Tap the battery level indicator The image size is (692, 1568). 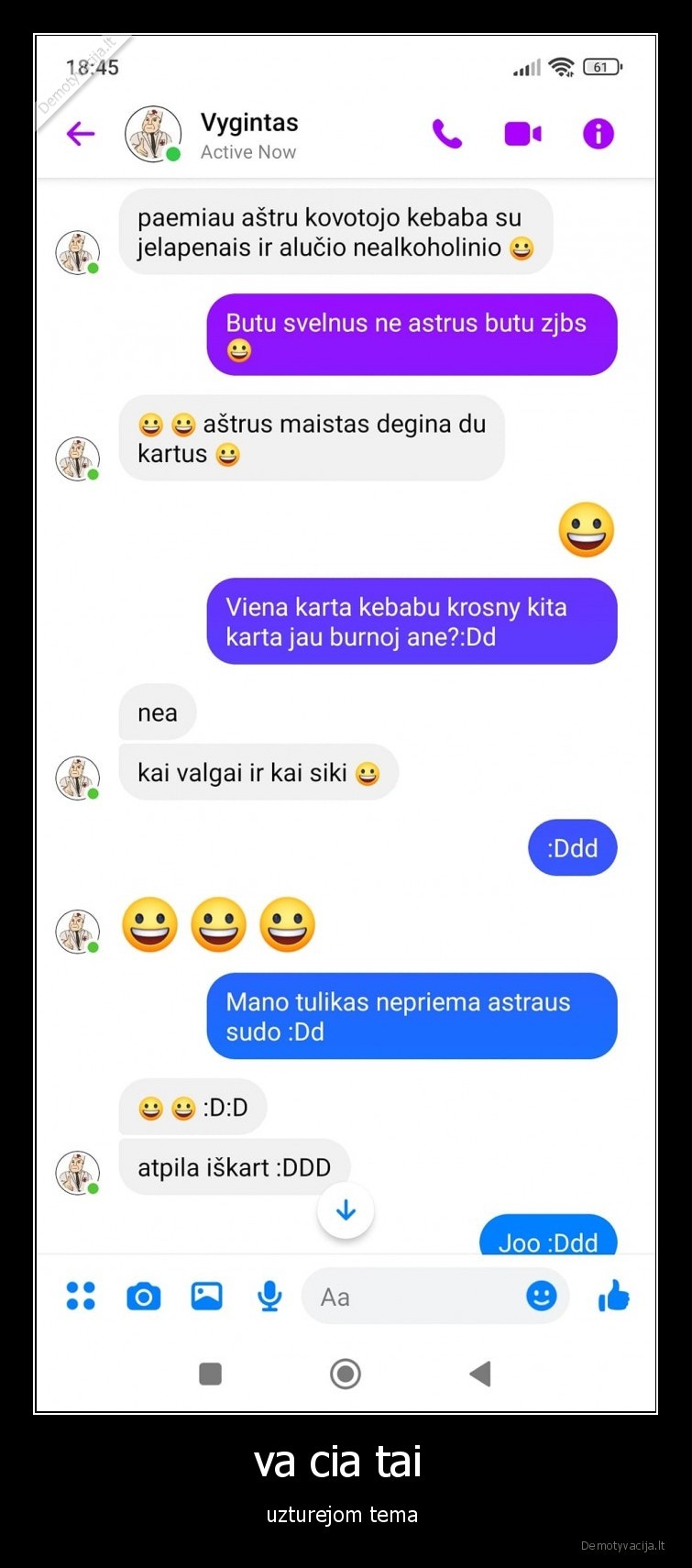[x=600, y=67]
